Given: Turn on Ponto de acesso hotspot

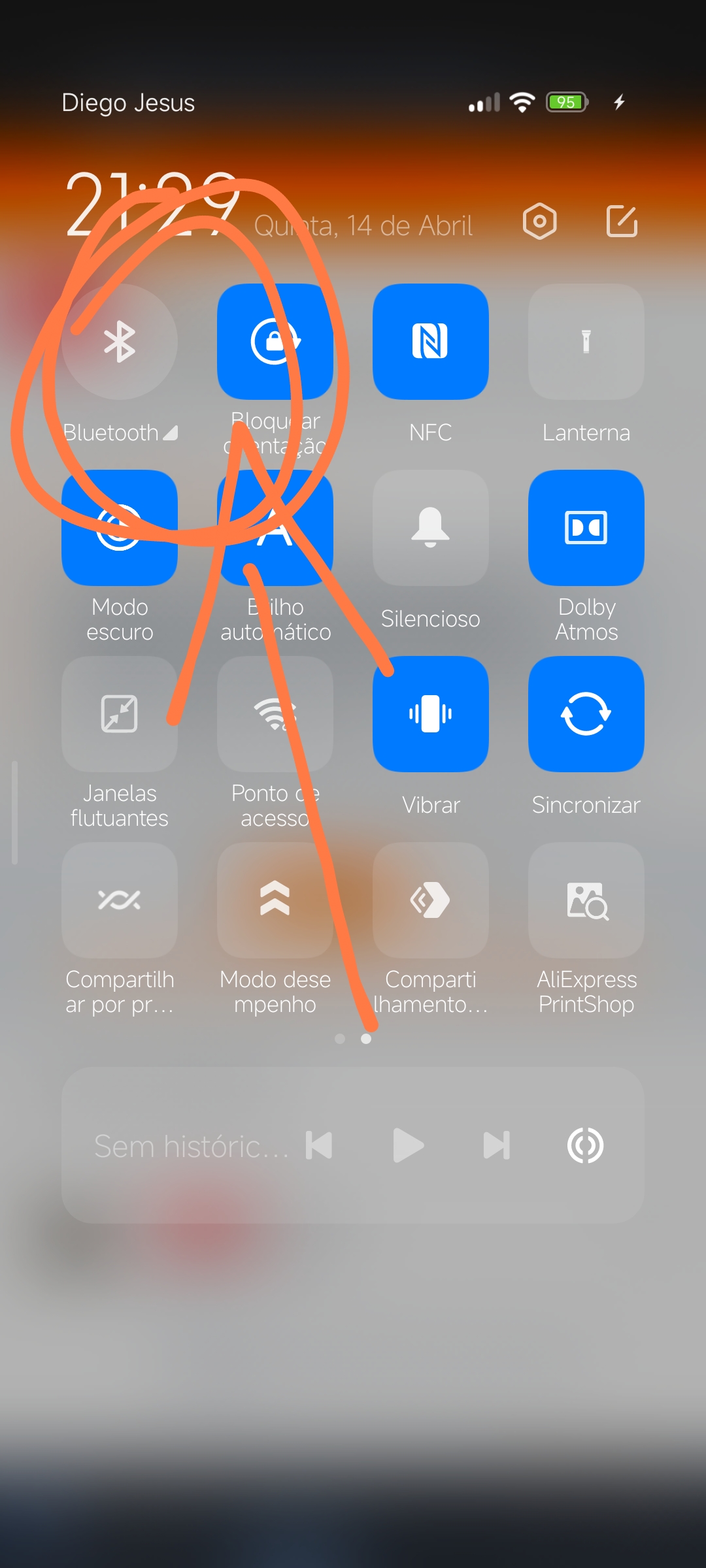Looking at the screenshot, I should click(275, 714).
